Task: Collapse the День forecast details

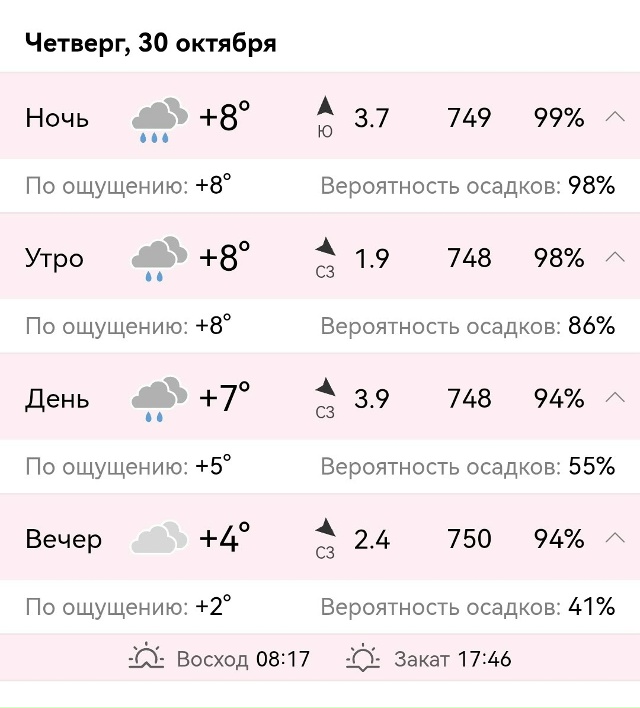Action: [x=614, y=398]
